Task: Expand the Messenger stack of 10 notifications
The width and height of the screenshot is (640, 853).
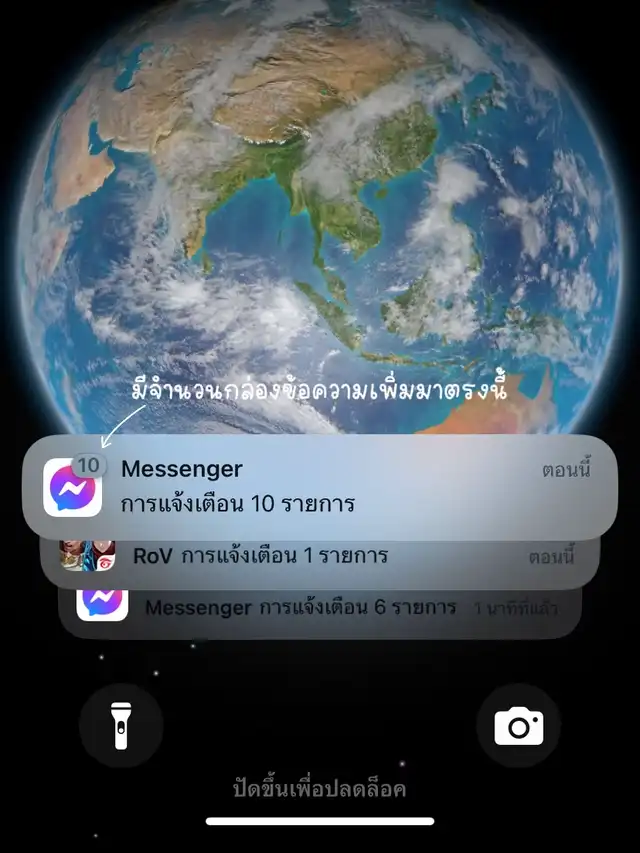Action: pos(320,487)
